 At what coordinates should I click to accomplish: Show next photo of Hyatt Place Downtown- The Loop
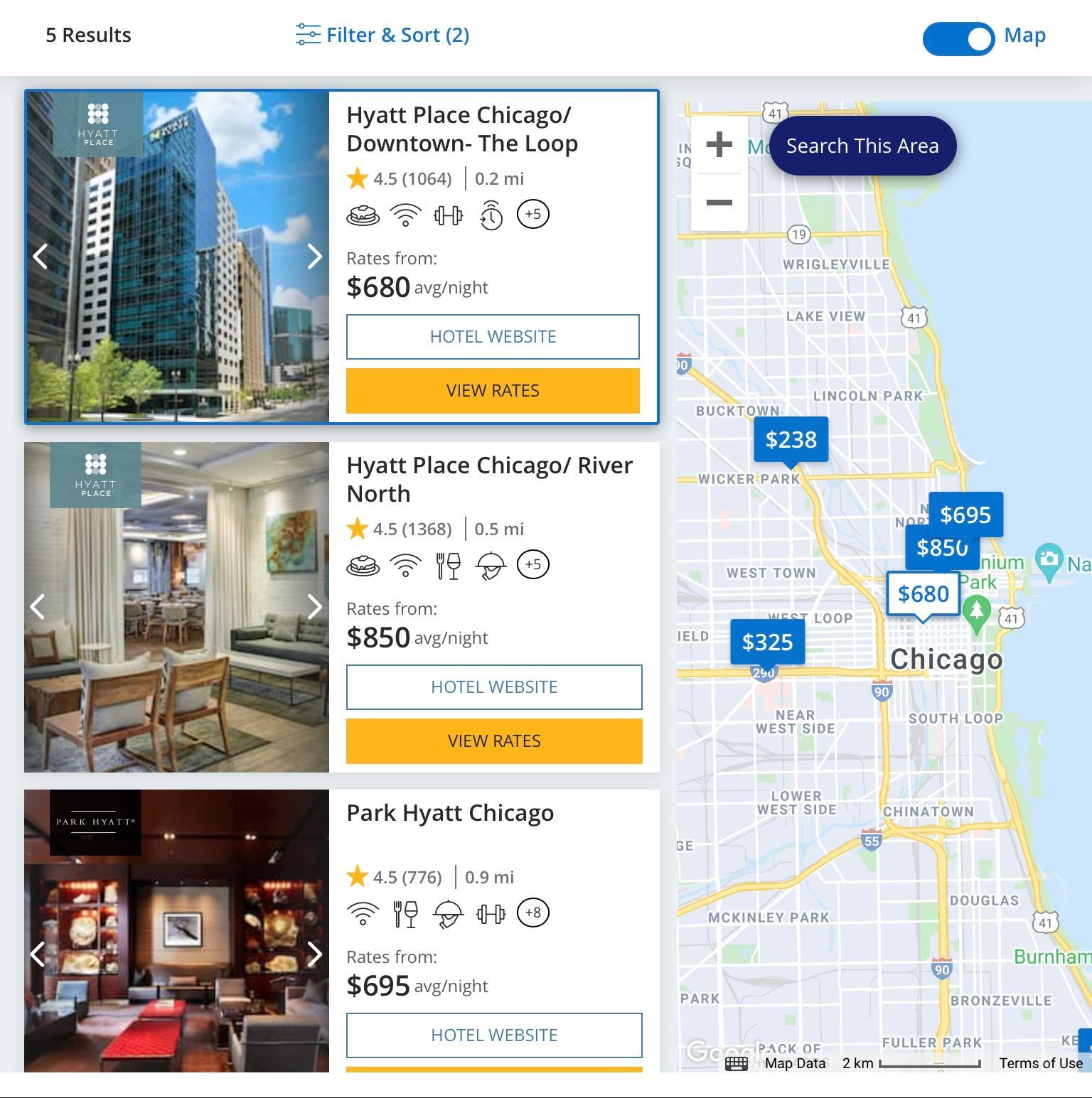314,257
